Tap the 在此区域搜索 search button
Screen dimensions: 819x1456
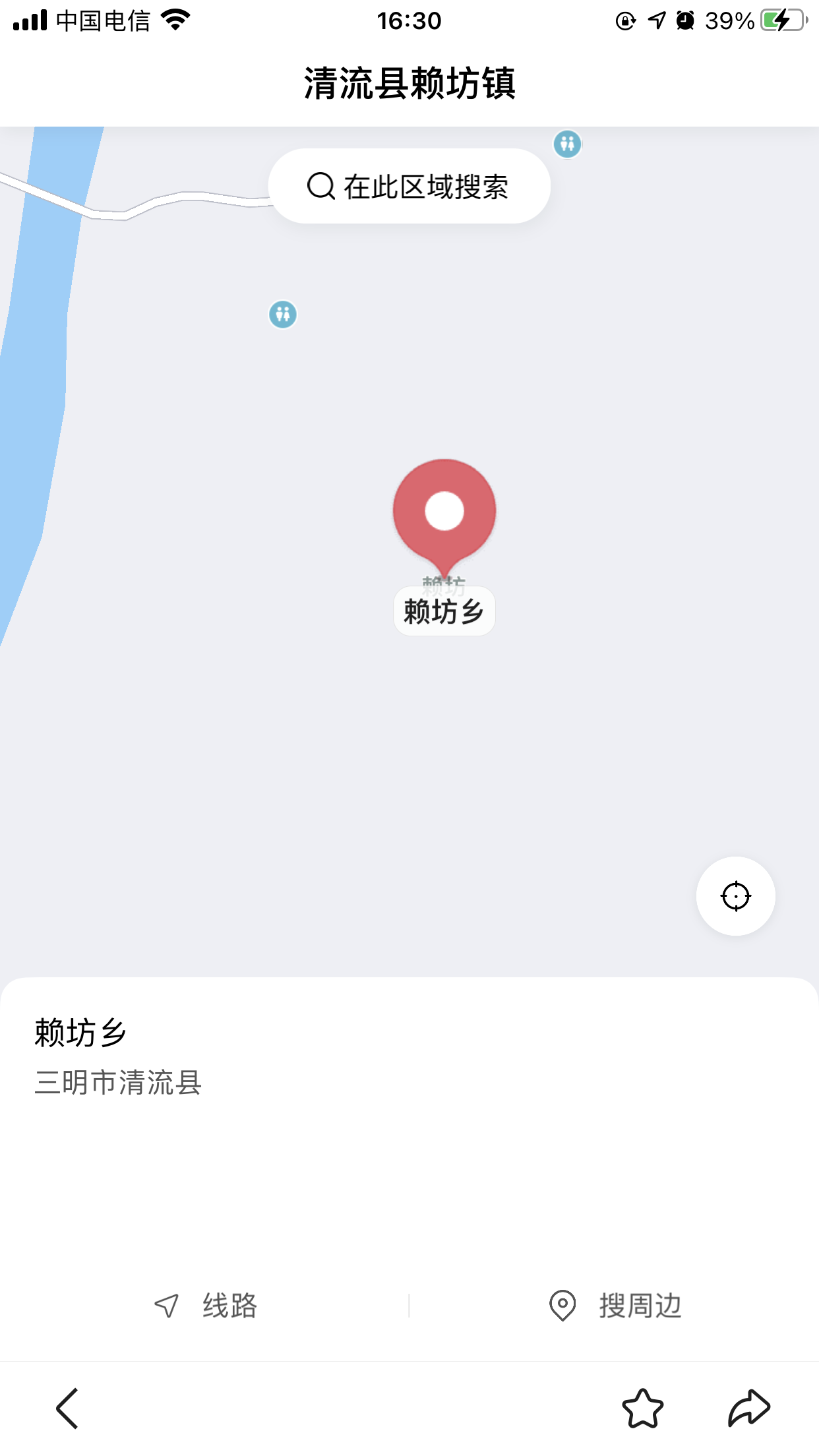point(409,187)
